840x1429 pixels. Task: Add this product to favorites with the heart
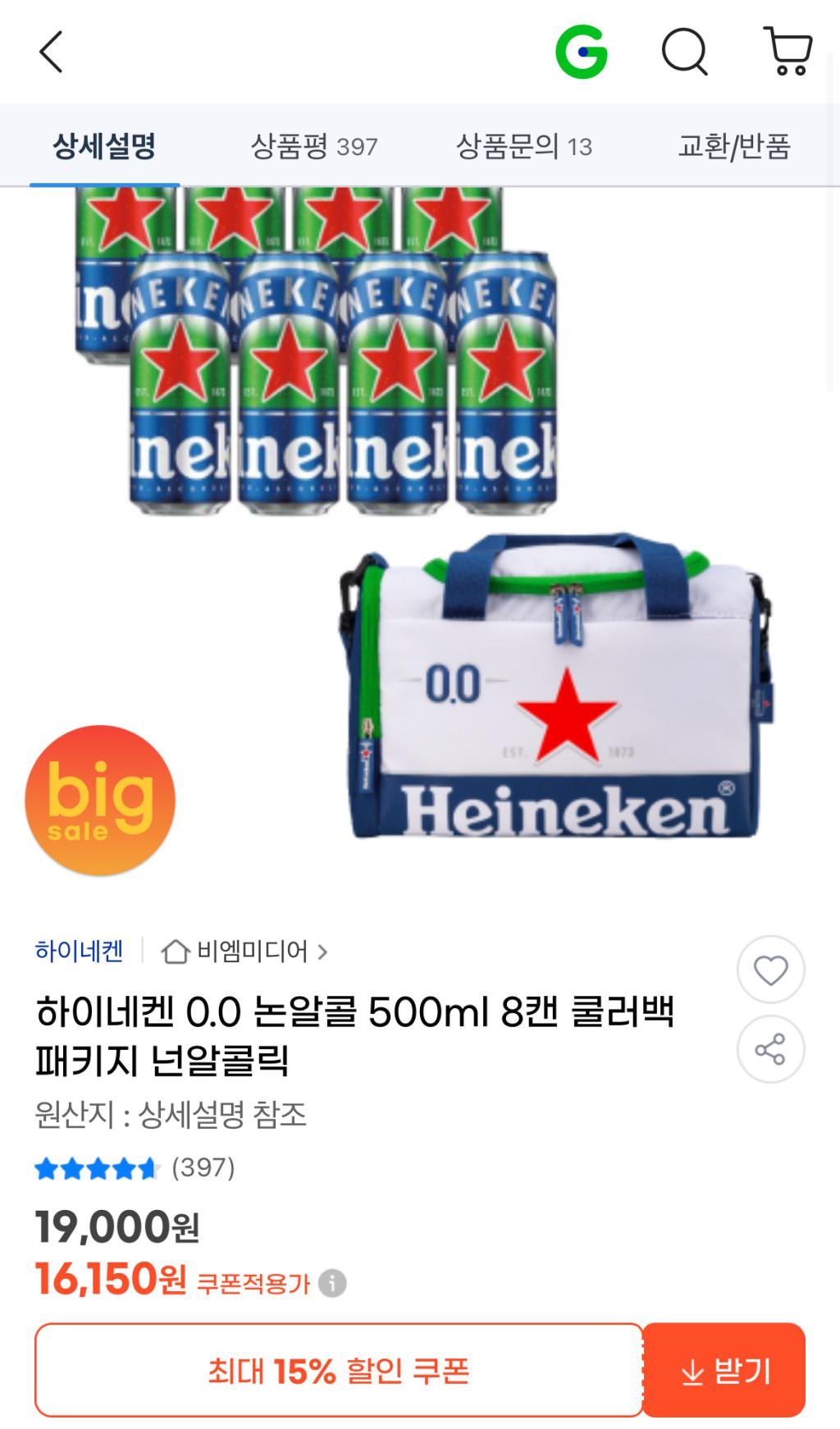(x=770, y=970)
